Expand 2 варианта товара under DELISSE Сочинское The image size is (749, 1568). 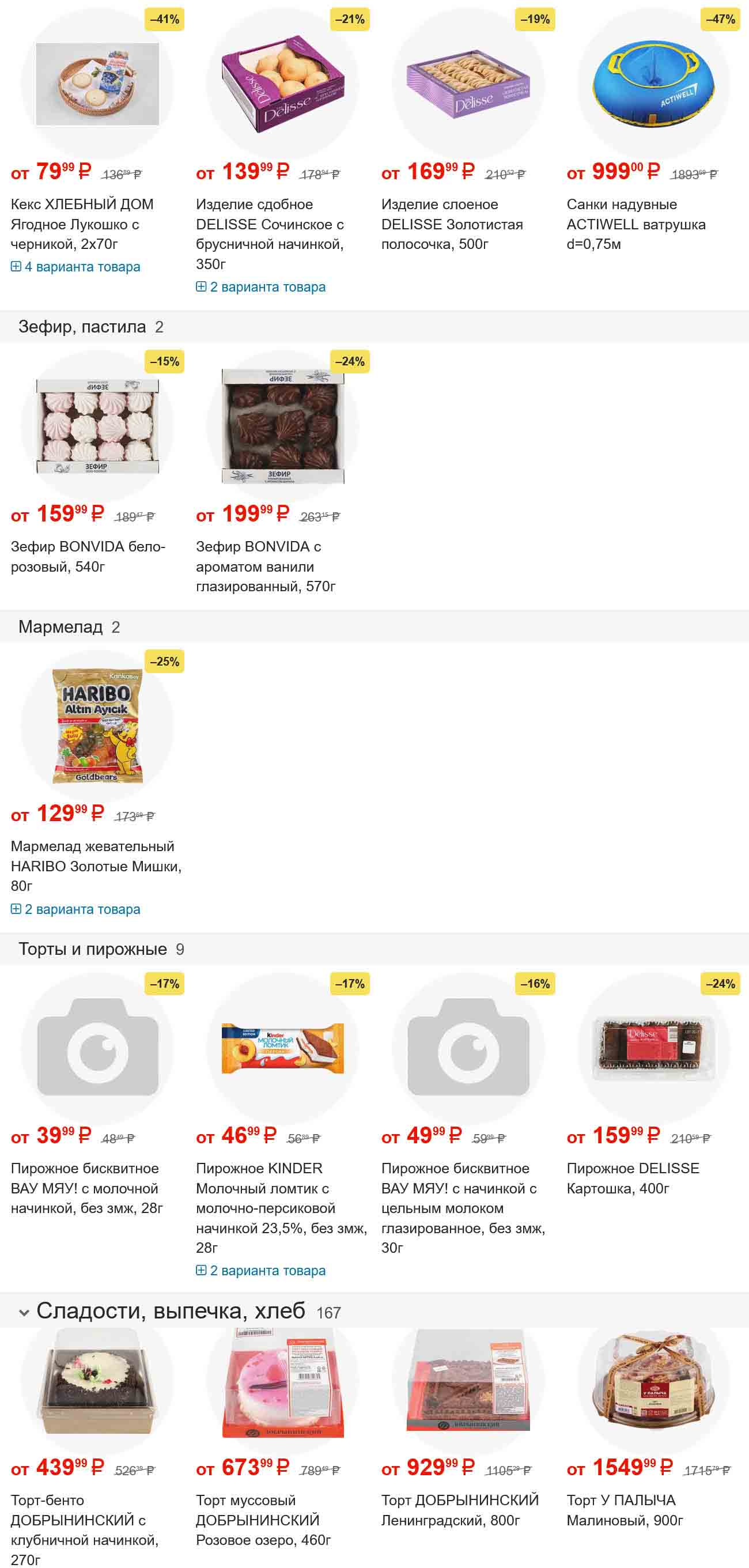click(x=261, y=287)
